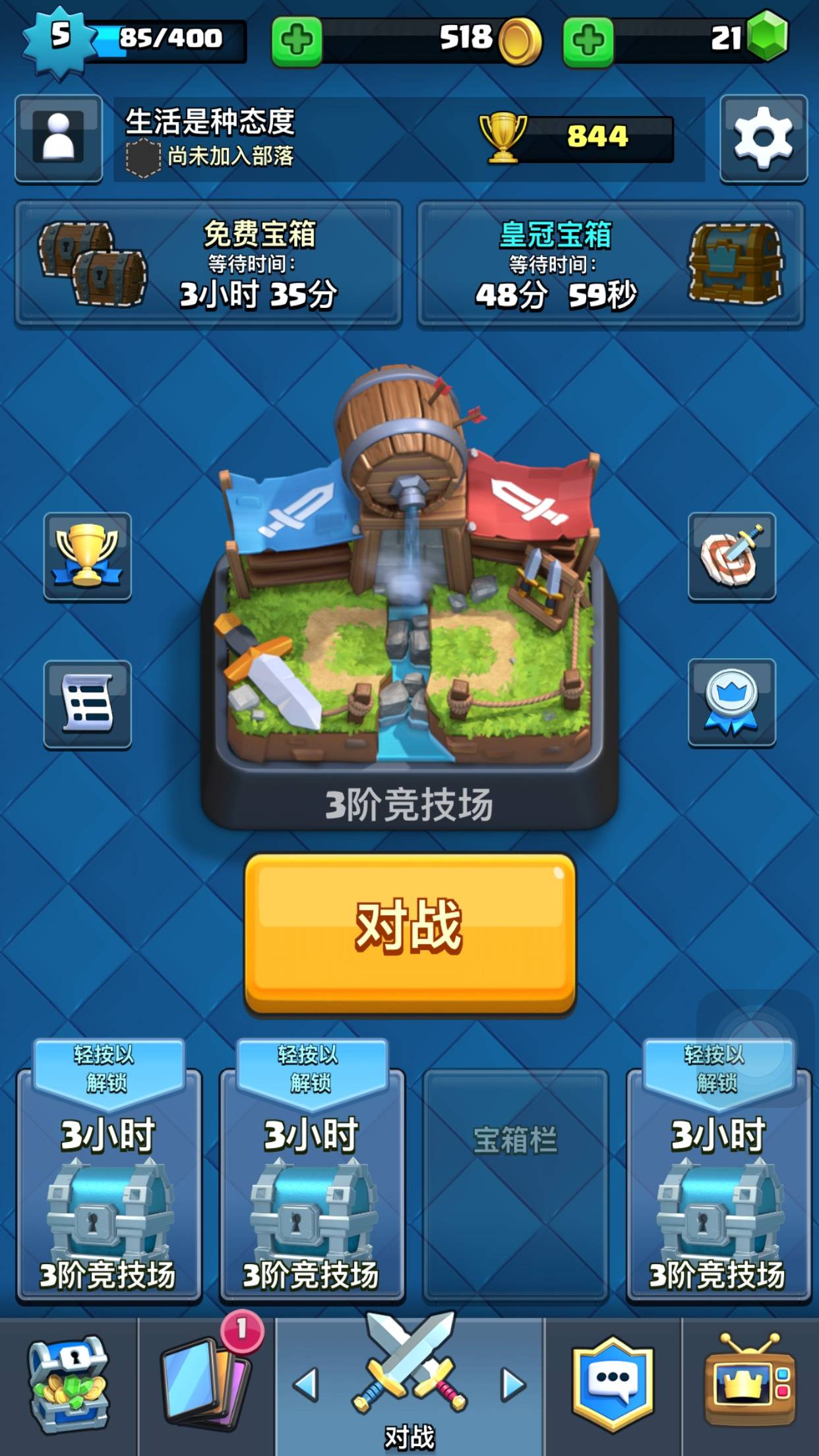Open the 免费宝箱 free chest panel
Image resolution: width=819 pixels, height=1456 pixels.
click(x=204, y=264)
